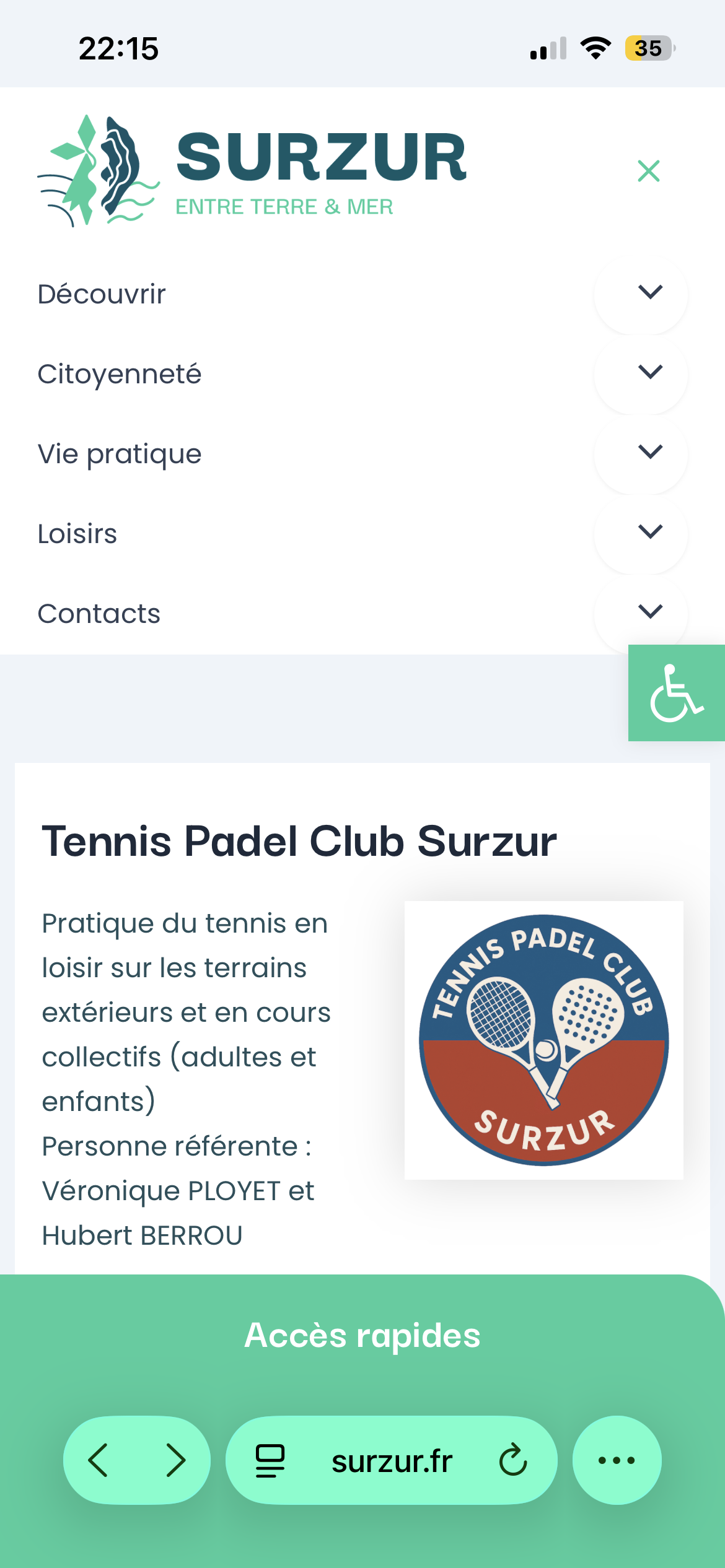Go back to the previous page
Image resolution: width=725 pixels, height=1568 pixels.
[99, 1460]
